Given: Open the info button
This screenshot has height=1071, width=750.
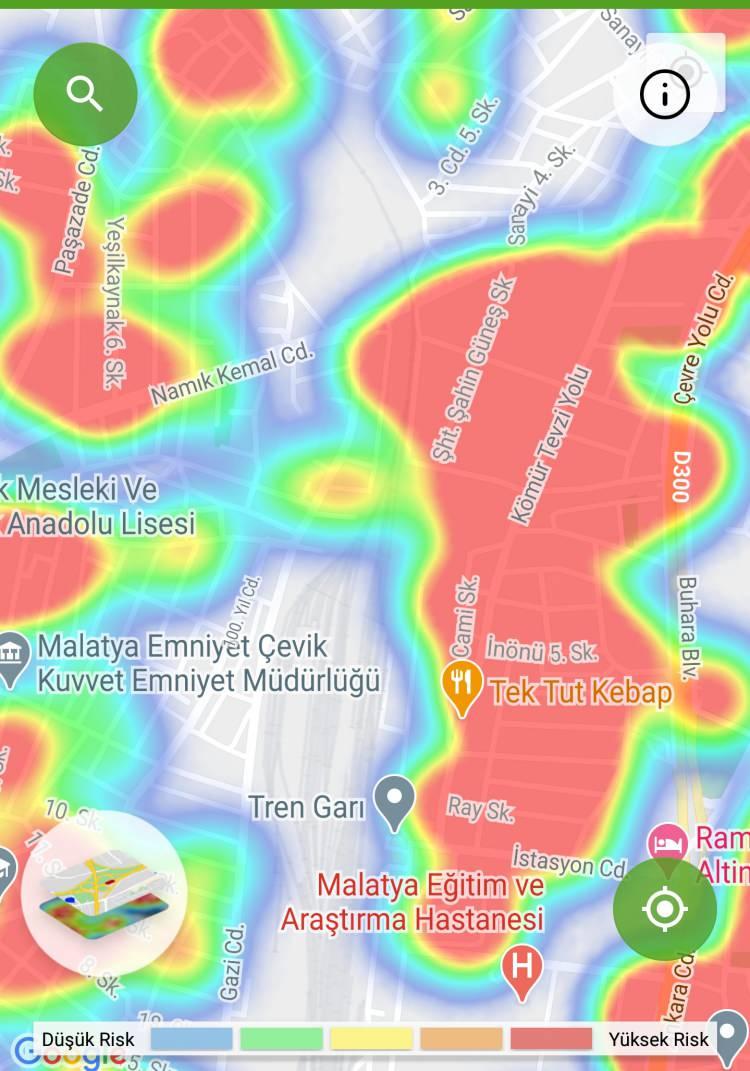Looking at the screenshot, I should click(x=665, y=96).
